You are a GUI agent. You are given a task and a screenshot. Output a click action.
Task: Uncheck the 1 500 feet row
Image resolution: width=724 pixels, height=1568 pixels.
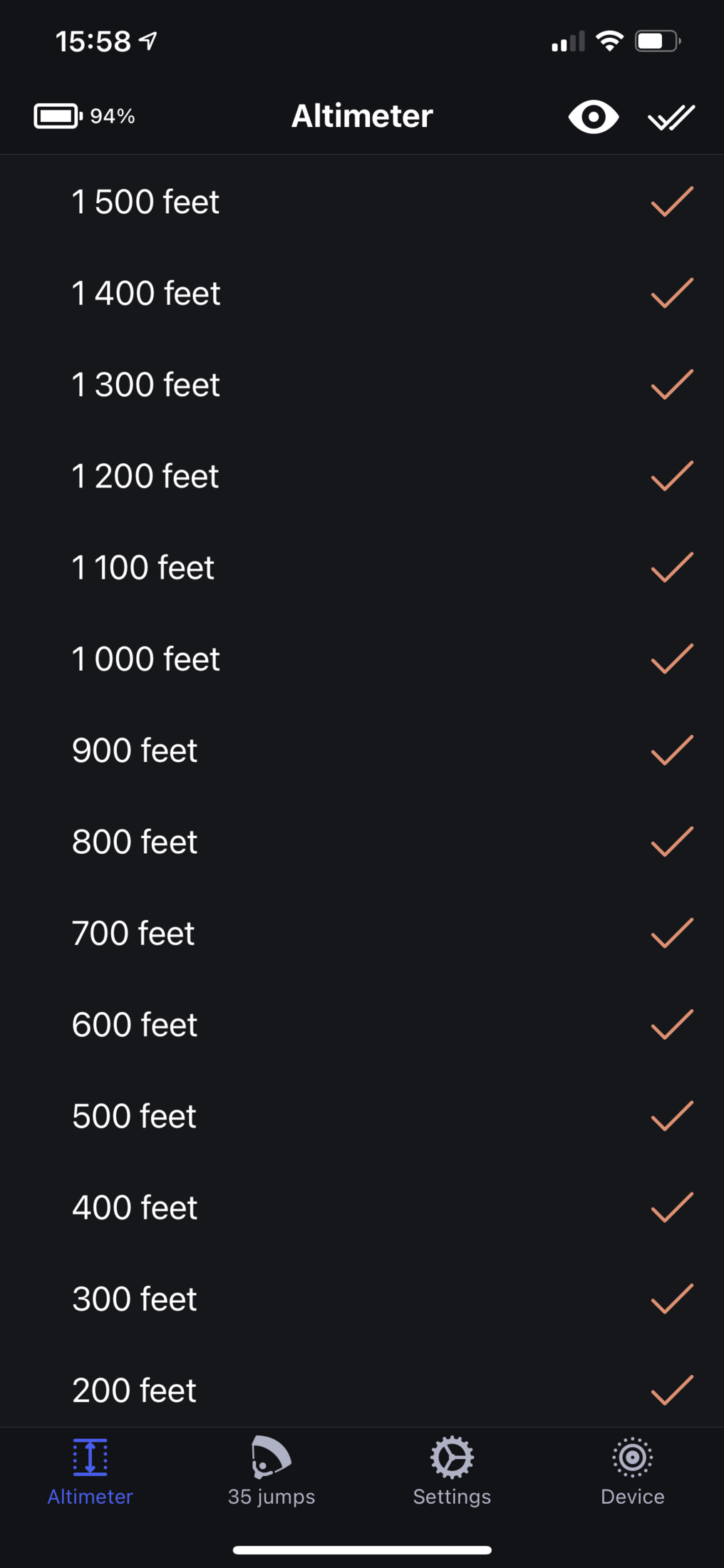pyautogui.click(x=362, y=202)
